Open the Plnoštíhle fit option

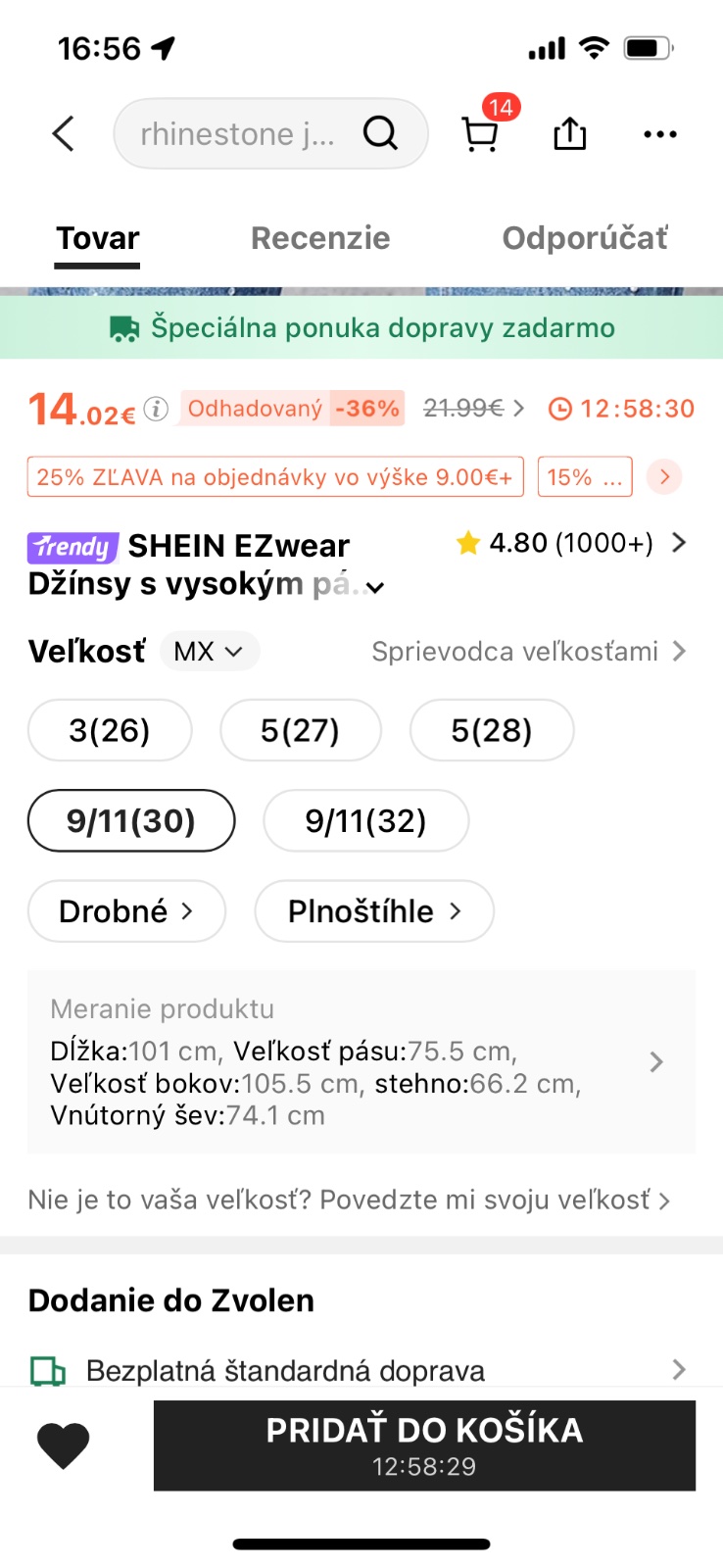(373, 911)
